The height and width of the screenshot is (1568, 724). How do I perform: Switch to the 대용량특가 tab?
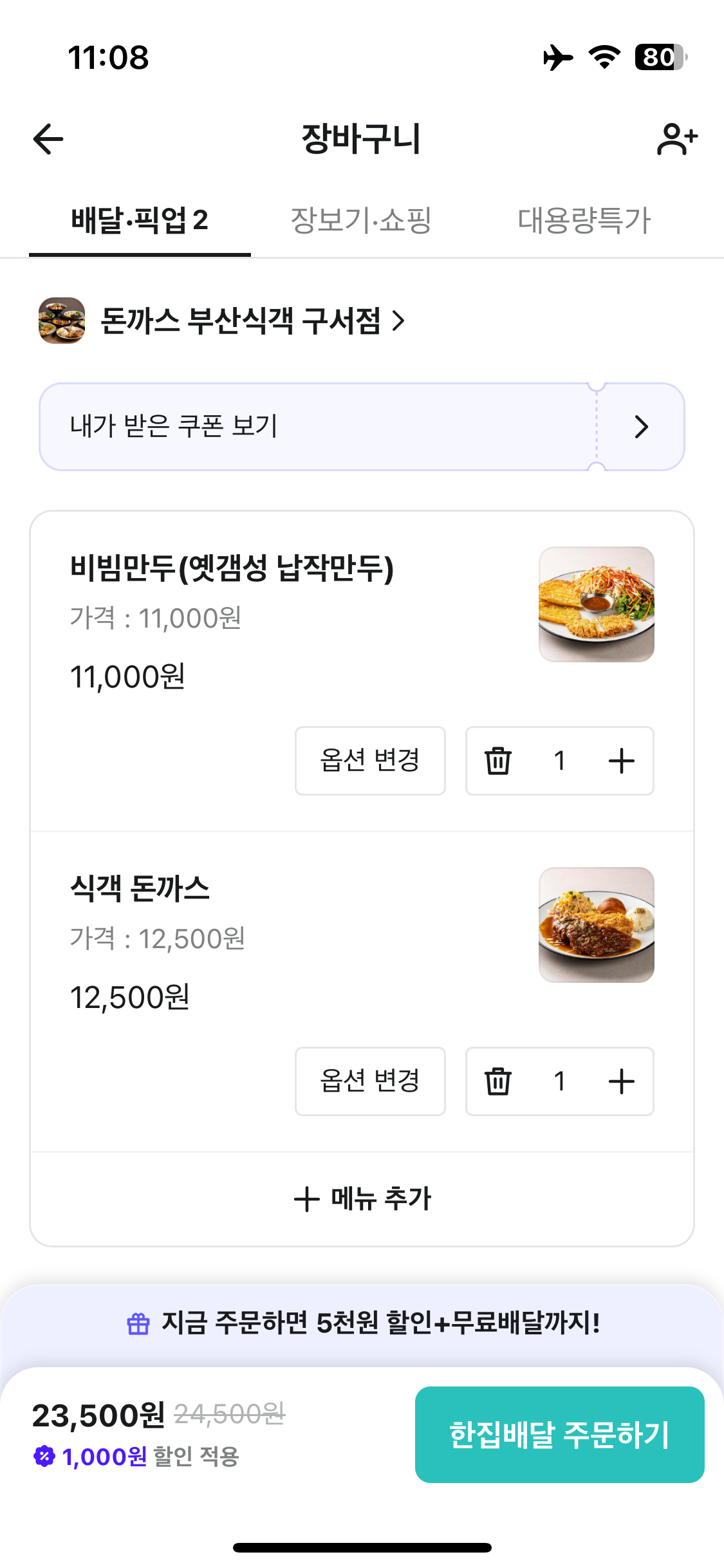click(x=584, y=220)
